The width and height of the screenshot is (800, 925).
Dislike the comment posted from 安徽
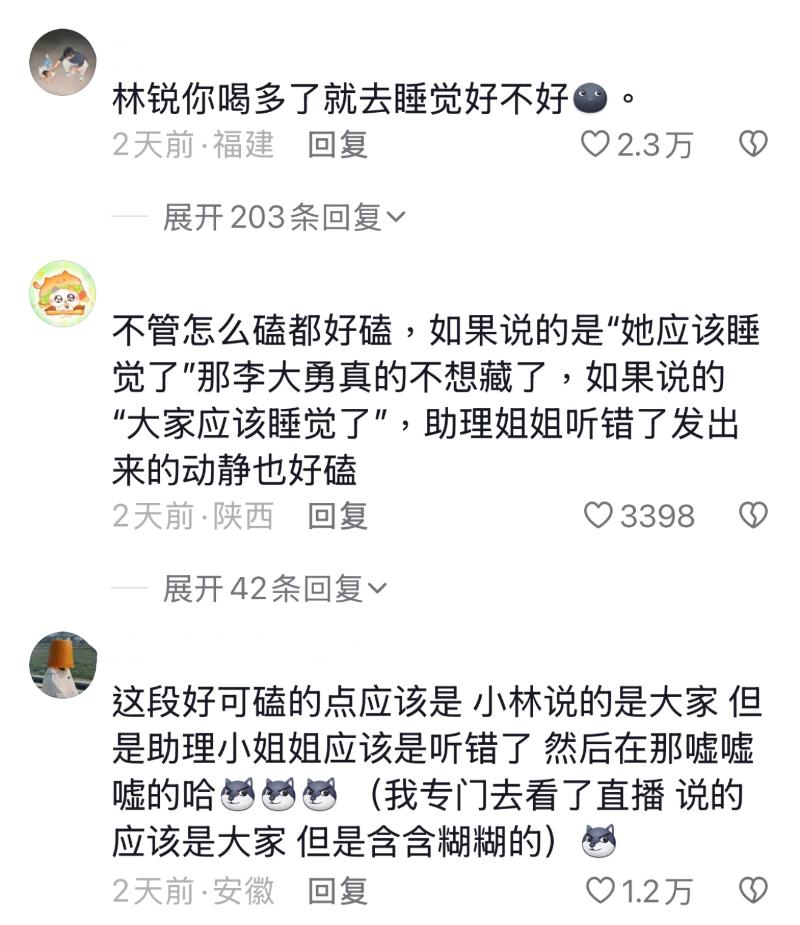click(752, 890)
